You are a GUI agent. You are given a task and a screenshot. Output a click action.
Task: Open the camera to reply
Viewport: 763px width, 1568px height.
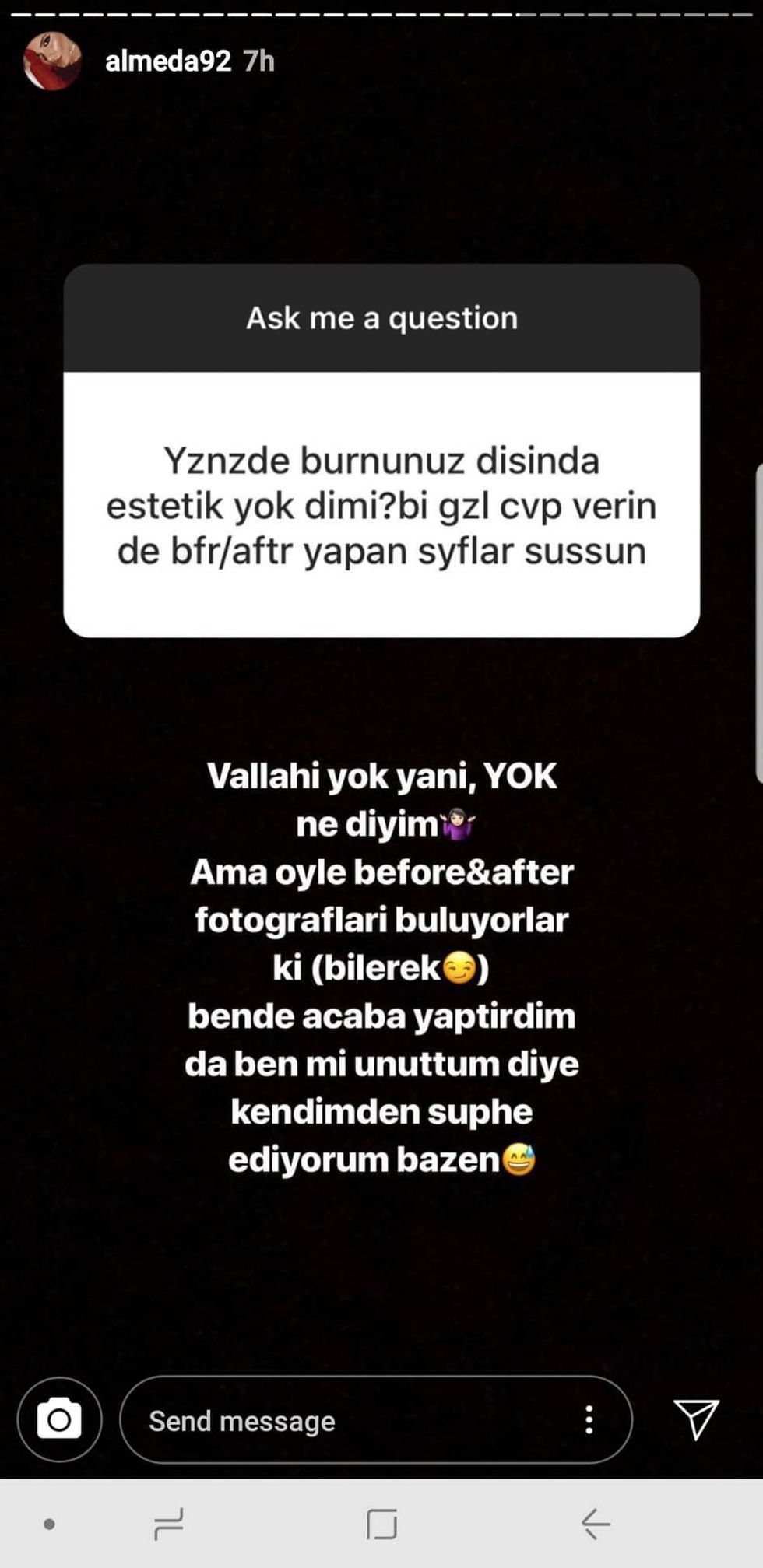pyautogui.click(x=59, y=1419)
